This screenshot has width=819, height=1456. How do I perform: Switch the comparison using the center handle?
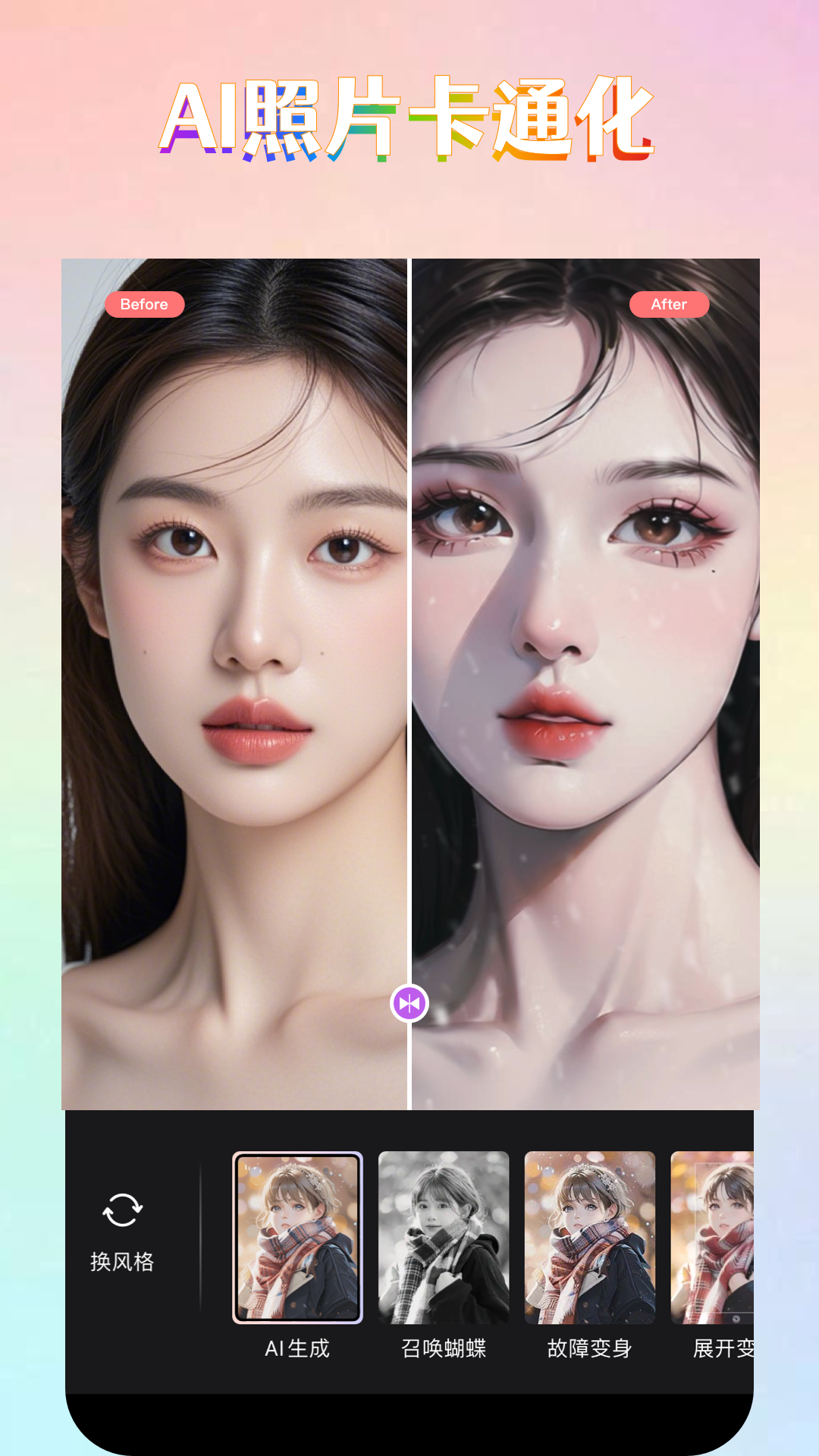(409, 1003)
